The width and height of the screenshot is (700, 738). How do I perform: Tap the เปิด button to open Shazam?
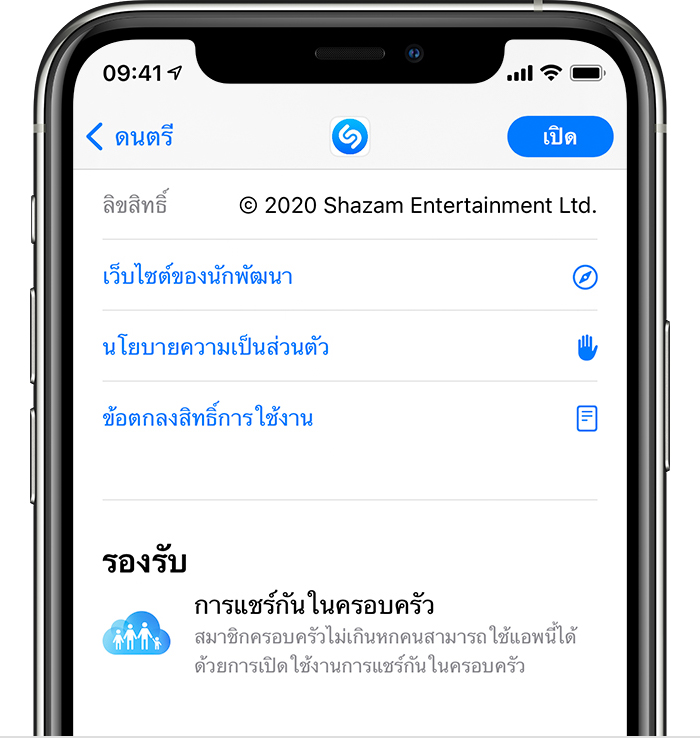pos(560,137)
